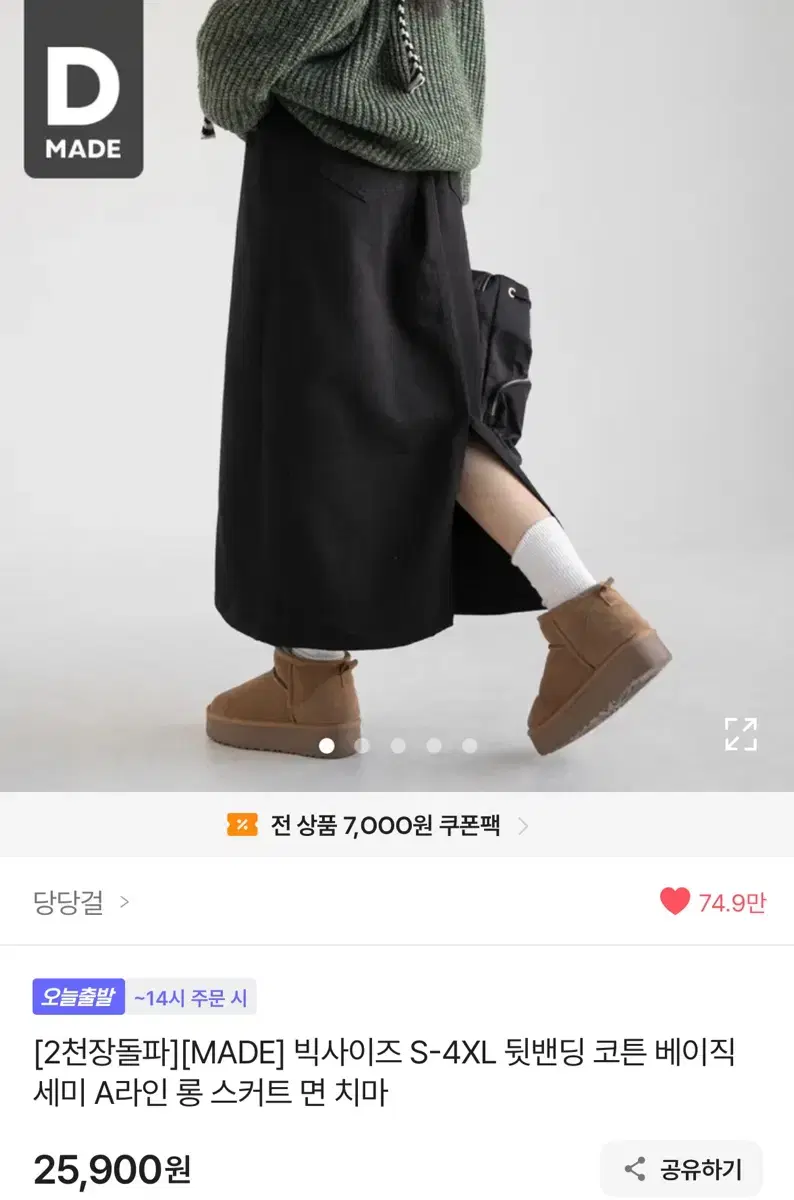Viewport: 794px width, 1200px height.
Task: Select the fourth carousel dot
Action: (432, 745)
